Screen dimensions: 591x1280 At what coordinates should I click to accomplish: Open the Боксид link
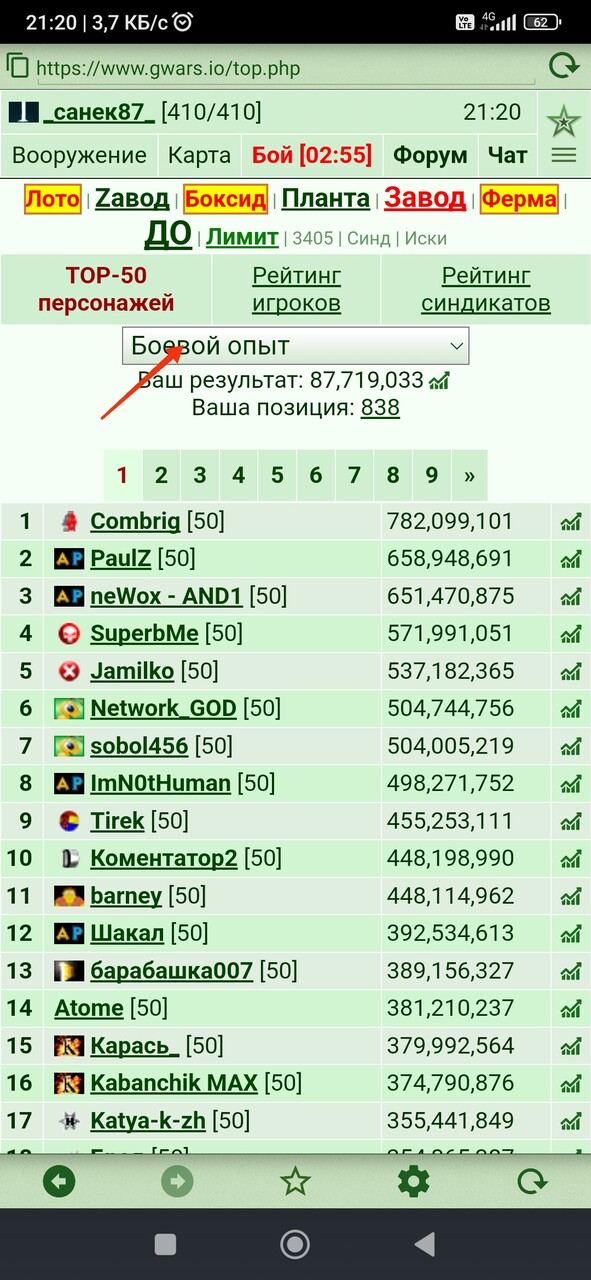click(x=226, y=199)
